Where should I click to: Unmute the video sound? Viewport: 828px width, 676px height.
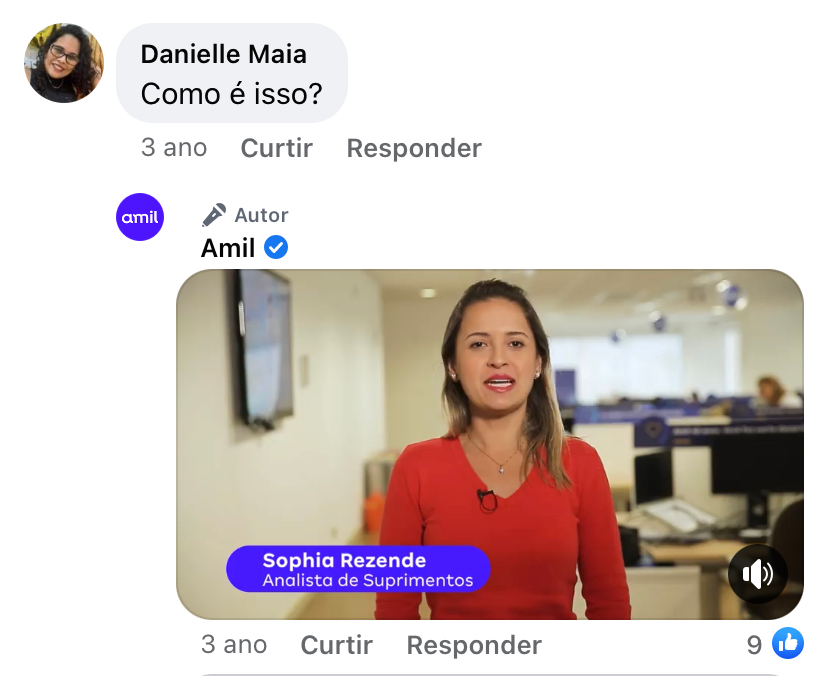coord(757,573)
